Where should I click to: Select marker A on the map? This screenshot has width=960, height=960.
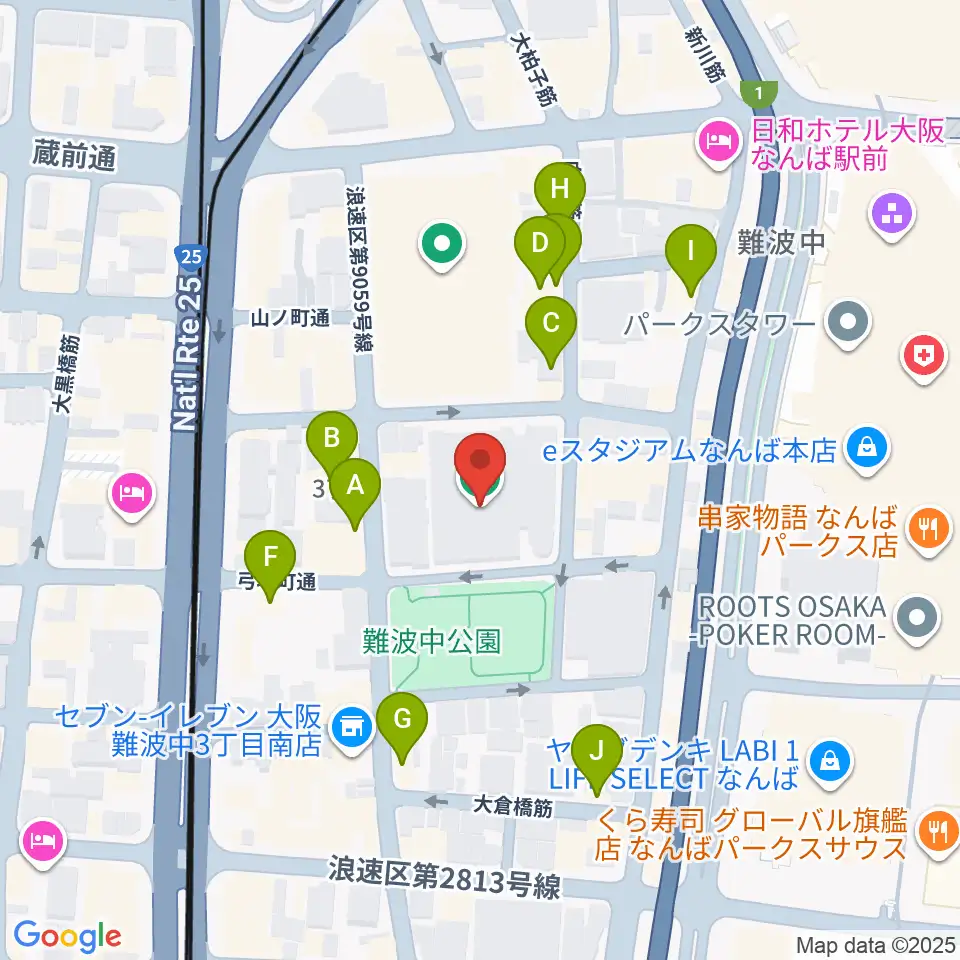click(354, 487)
